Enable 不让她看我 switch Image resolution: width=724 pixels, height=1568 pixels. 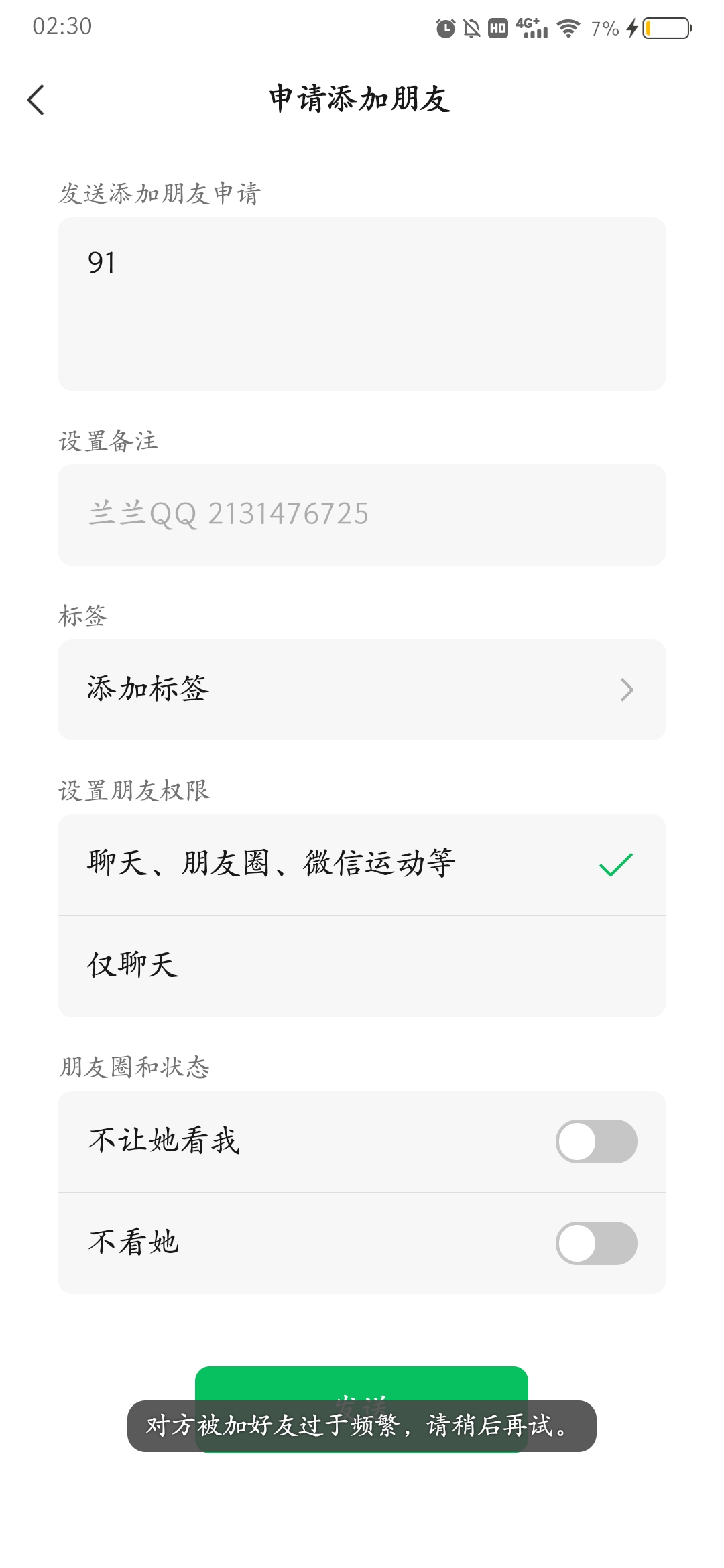pos(596,1141)
